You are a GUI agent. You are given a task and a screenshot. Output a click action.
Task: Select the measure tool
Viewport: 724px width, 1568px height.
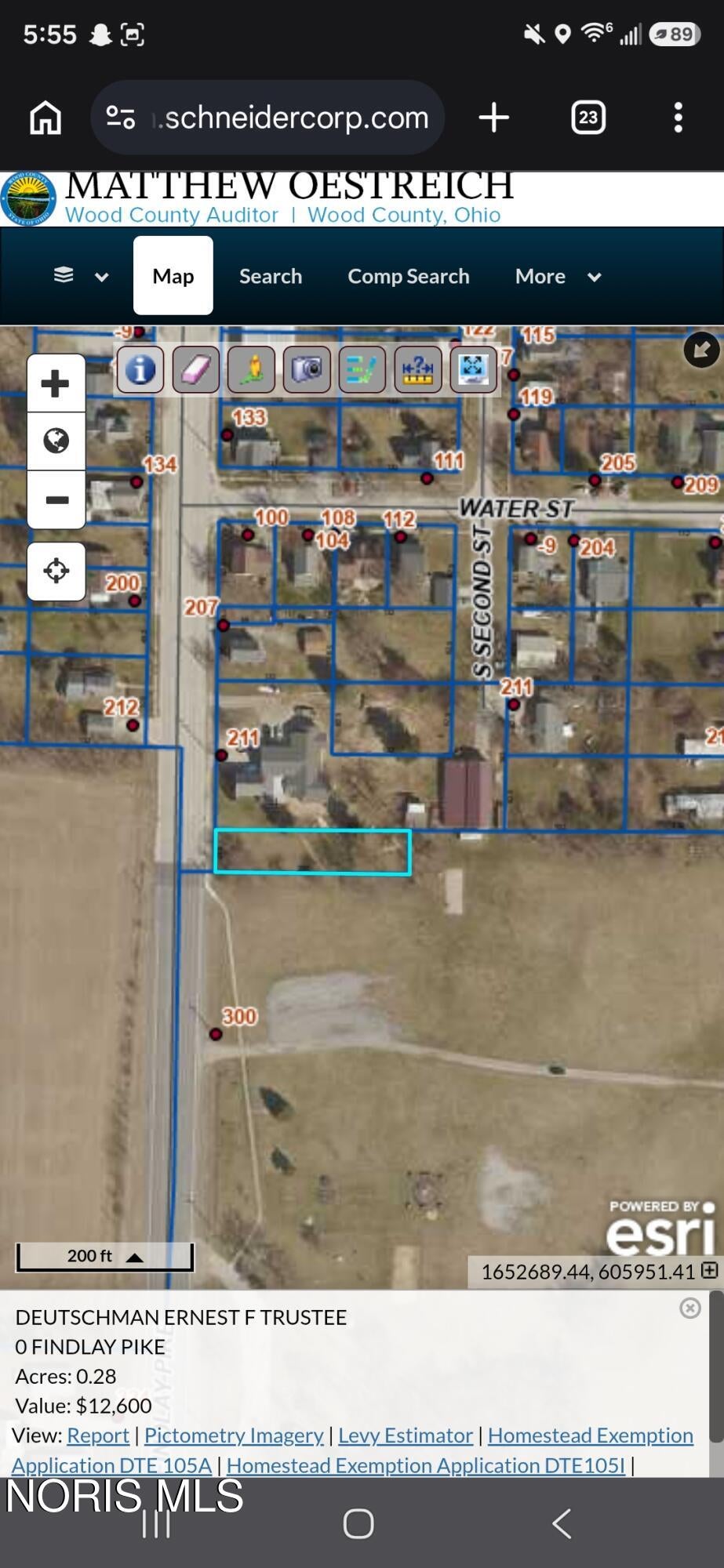click(418, 368)
